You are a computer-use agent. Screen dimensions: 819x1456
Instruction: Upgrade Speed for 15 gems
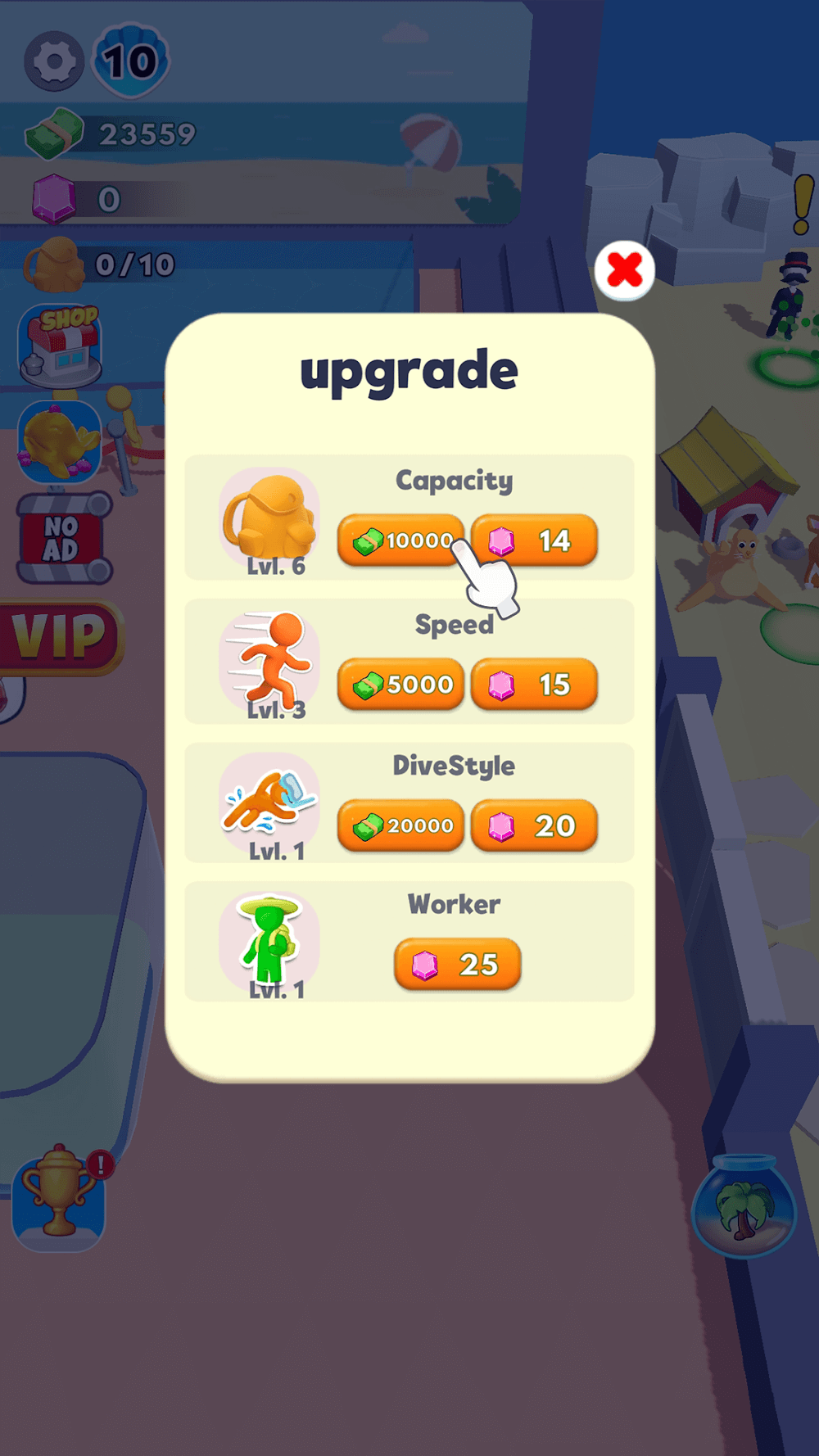pos(534,684)
